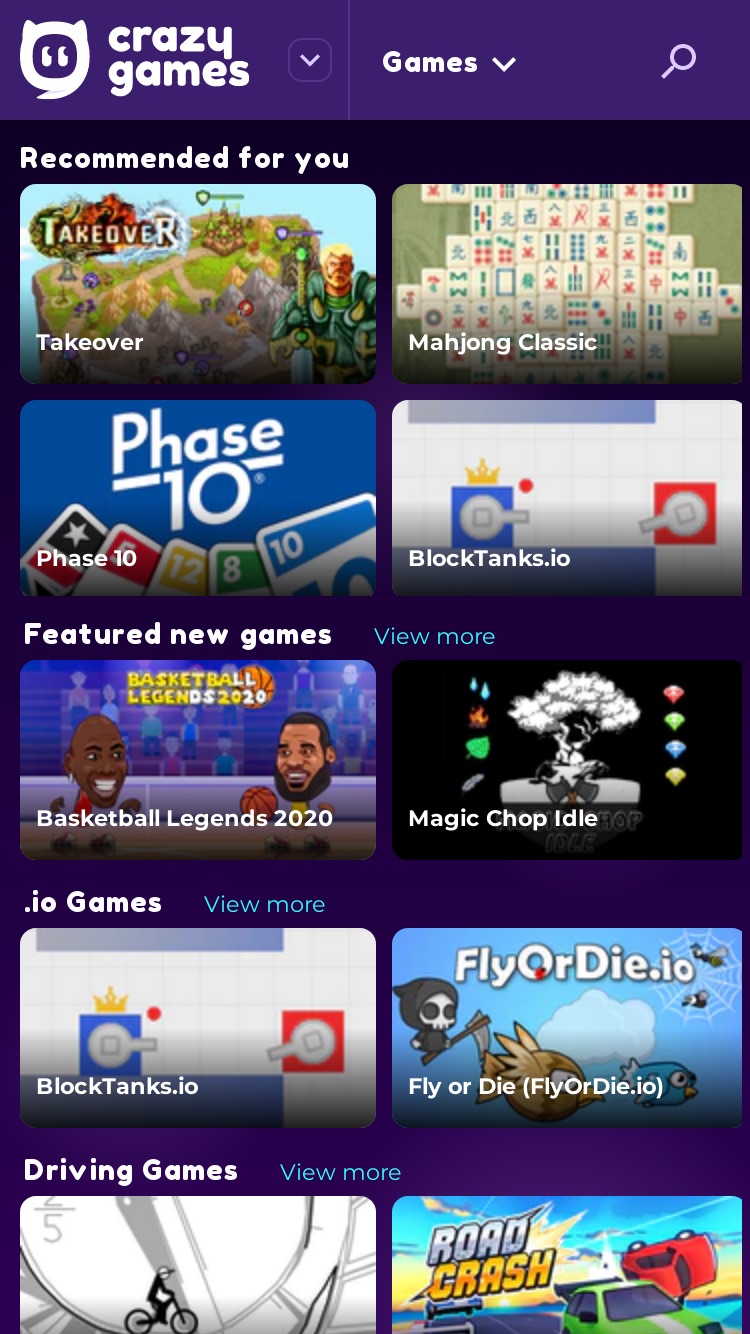Launch BlockTanks.io under Recommended for you
The height and width of the screenshot is (1334, 750).
(570, 498)
